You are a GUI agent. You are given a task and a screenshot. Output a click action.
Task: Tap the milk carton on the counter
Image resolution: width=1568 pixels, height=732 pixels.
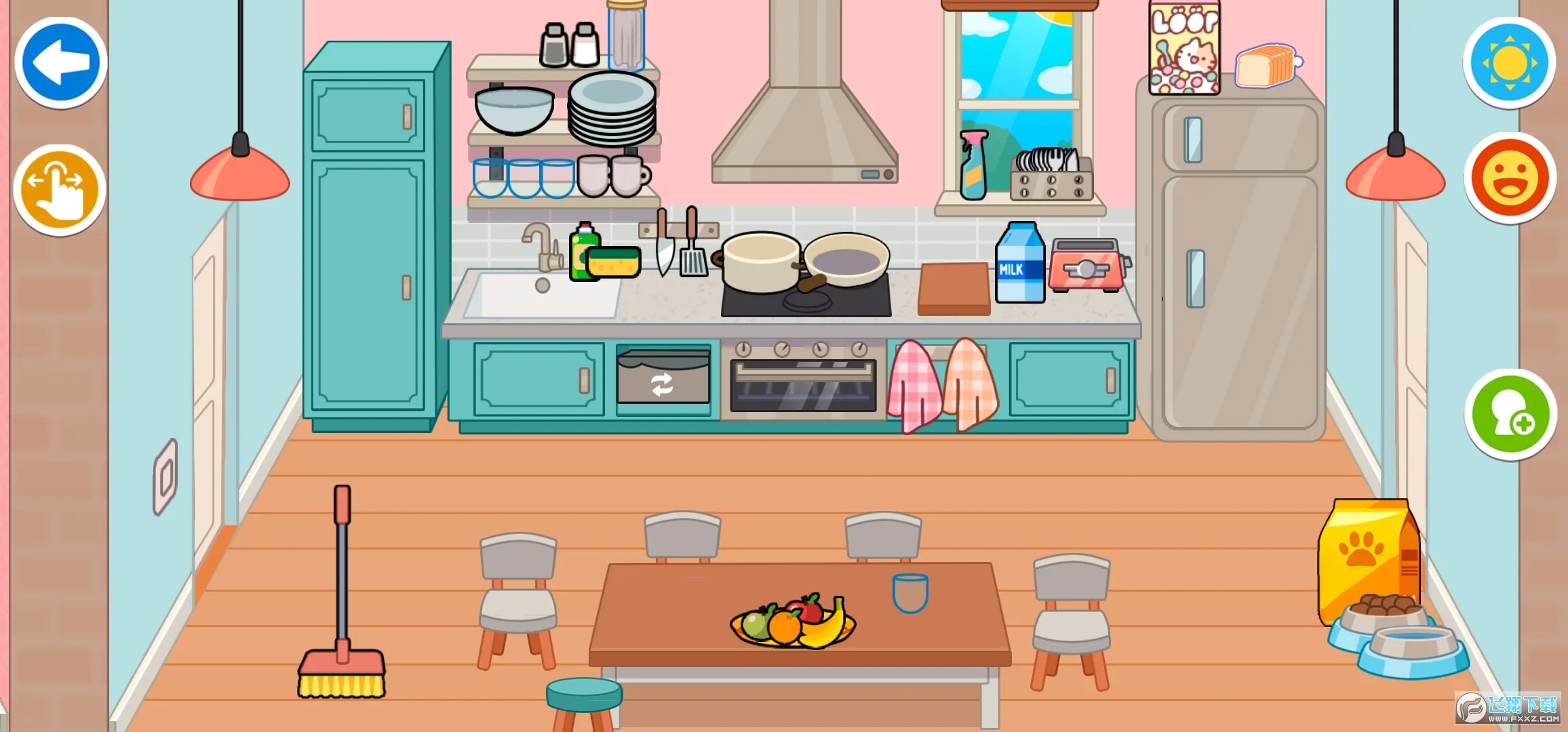pyautogui.click(x=1019, y=264)
